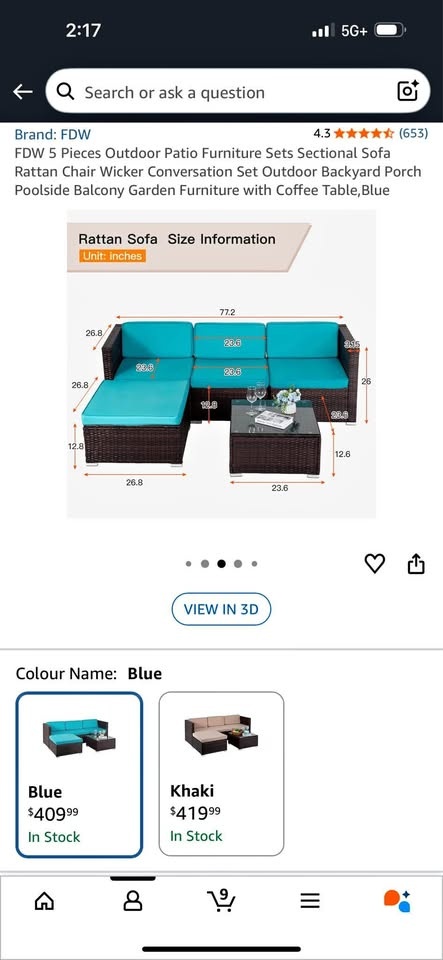443x960 pixels.
Task: Open the account profile tab
Action: click(133, 901)
